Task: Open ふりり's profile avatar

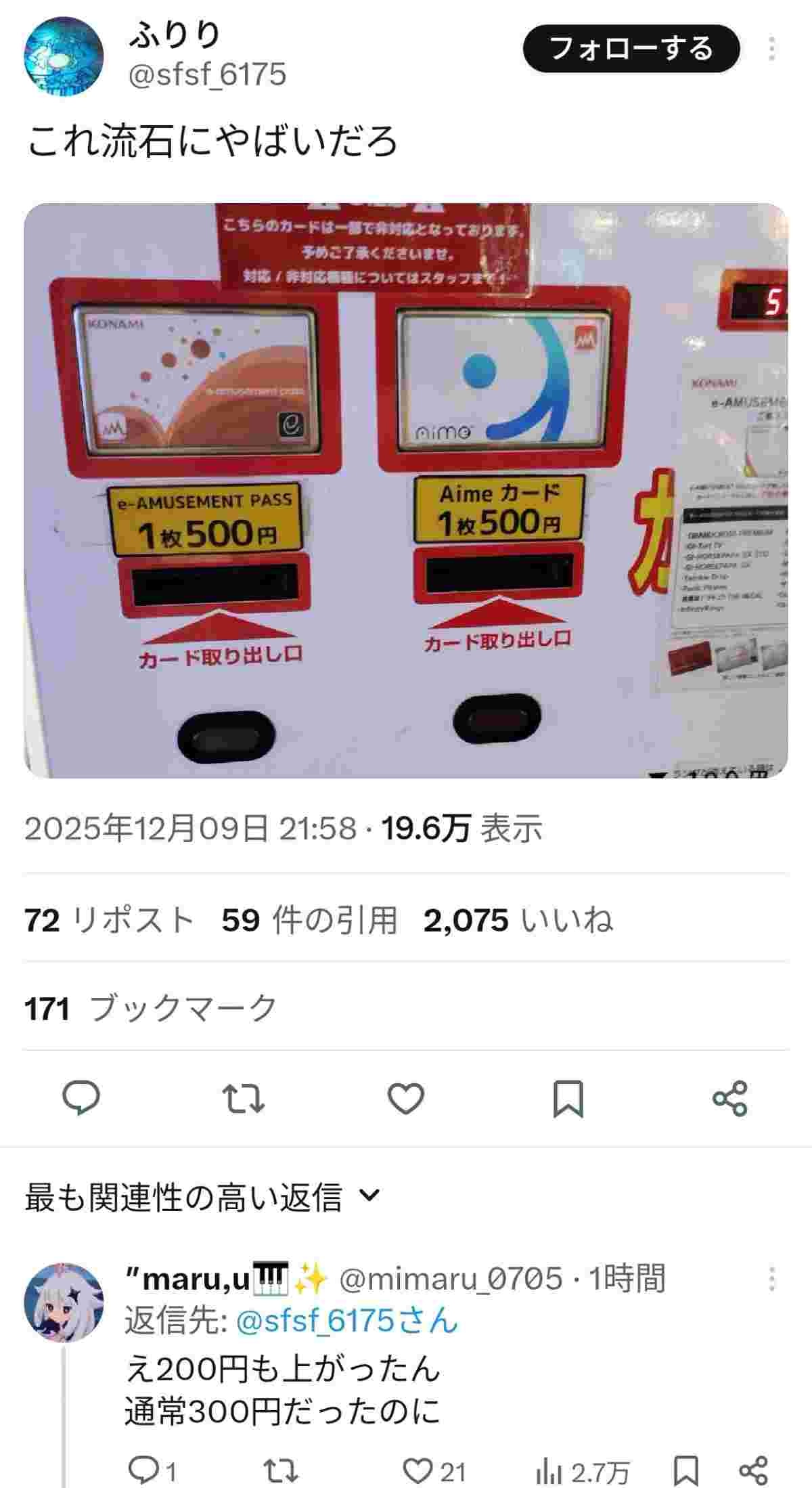Action: pos(64,56)
